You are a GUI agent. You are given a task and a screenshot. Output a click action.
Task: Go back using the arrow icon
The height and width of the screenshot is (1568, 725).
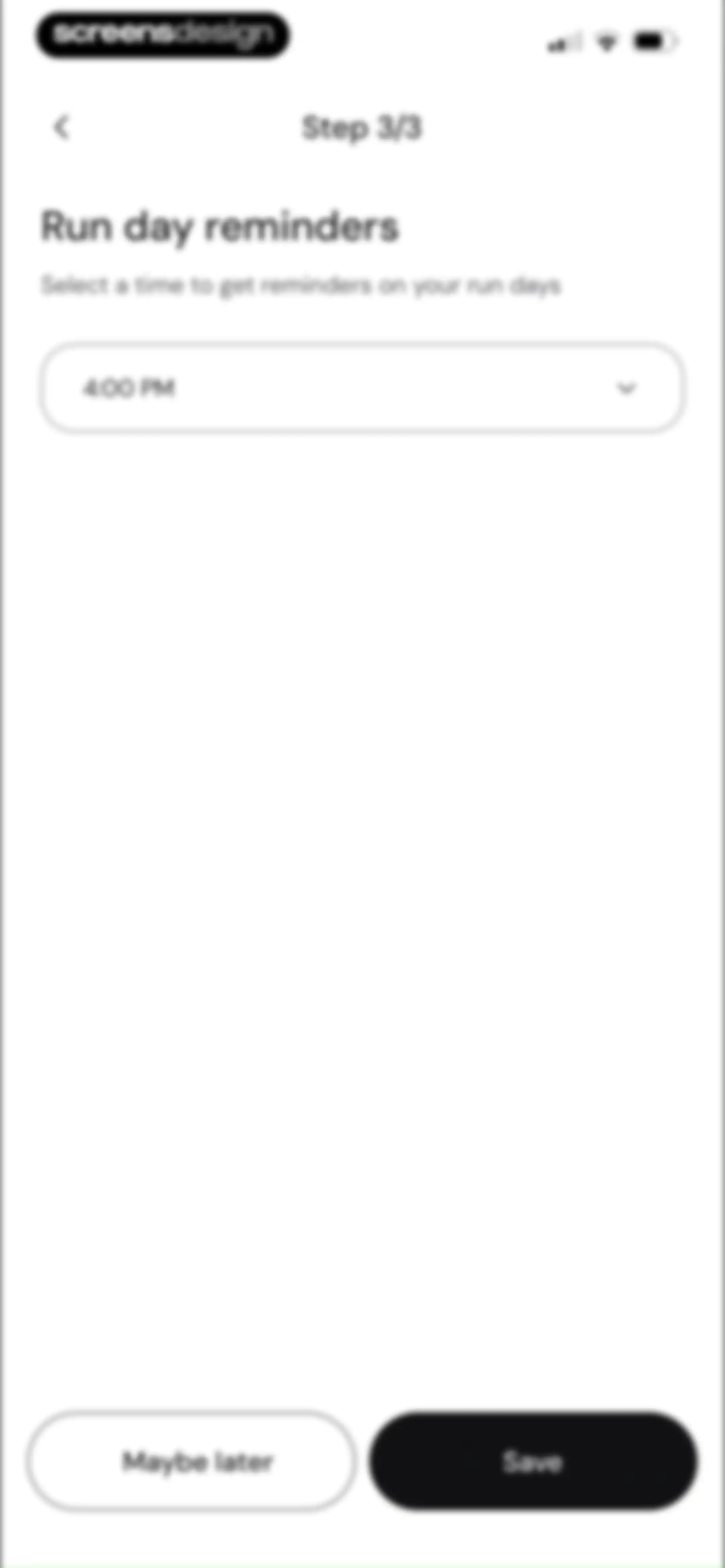61,128
